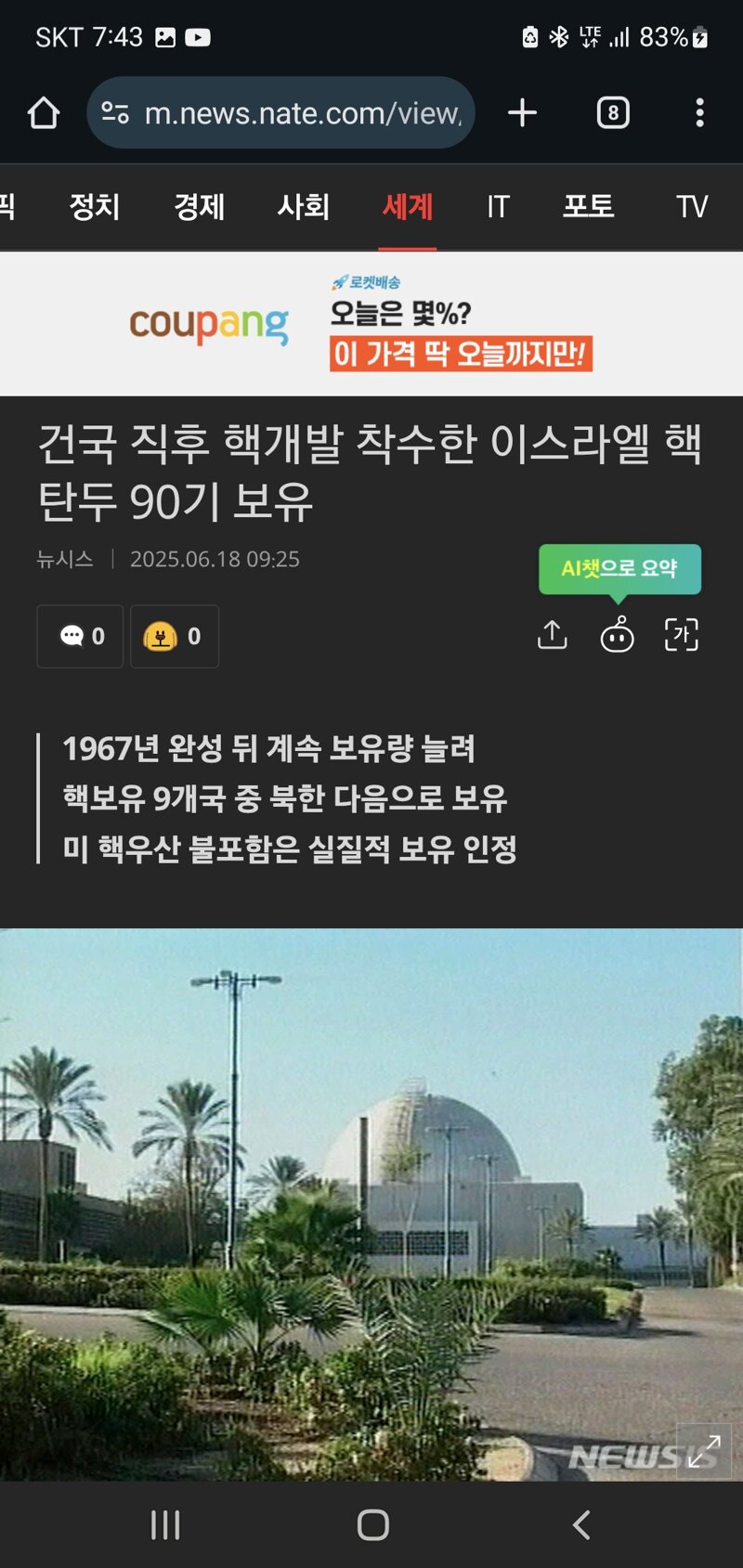Open the tab switcher showing 8
The height and width of the screenshot is (1568, 743).
[613, 113]
